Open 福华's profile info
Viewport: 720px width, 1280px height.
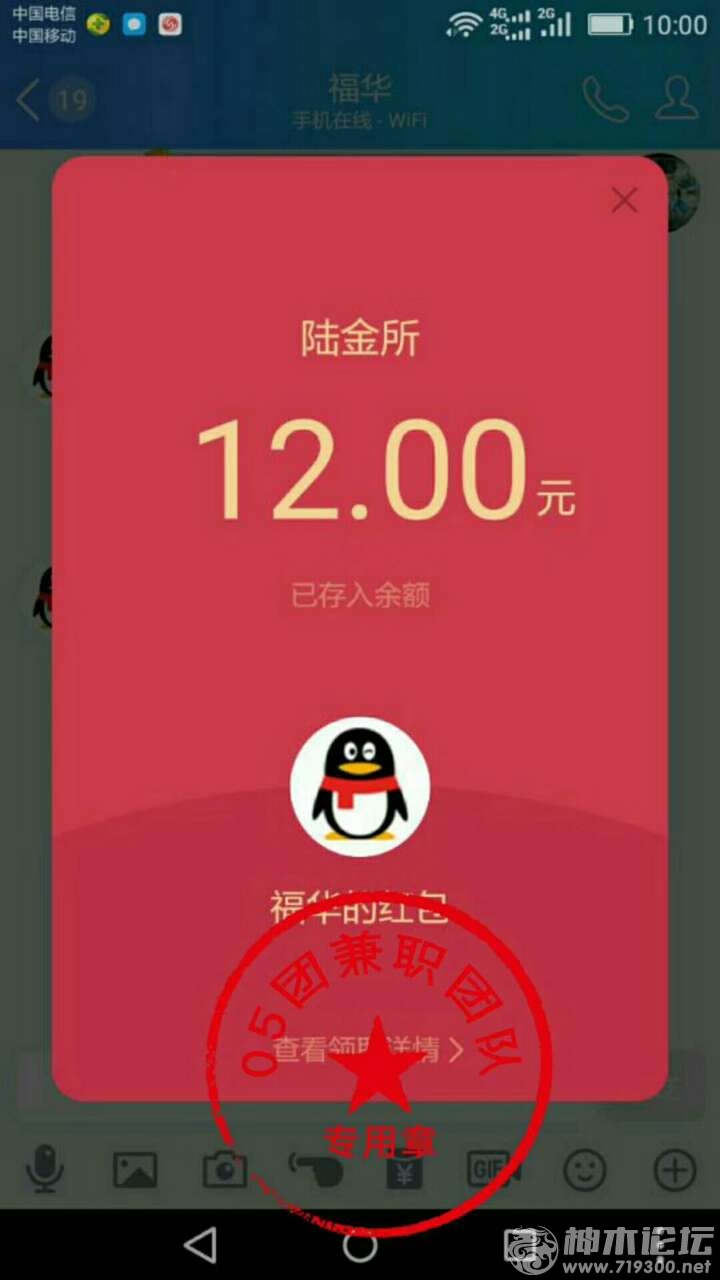point(677,98)
